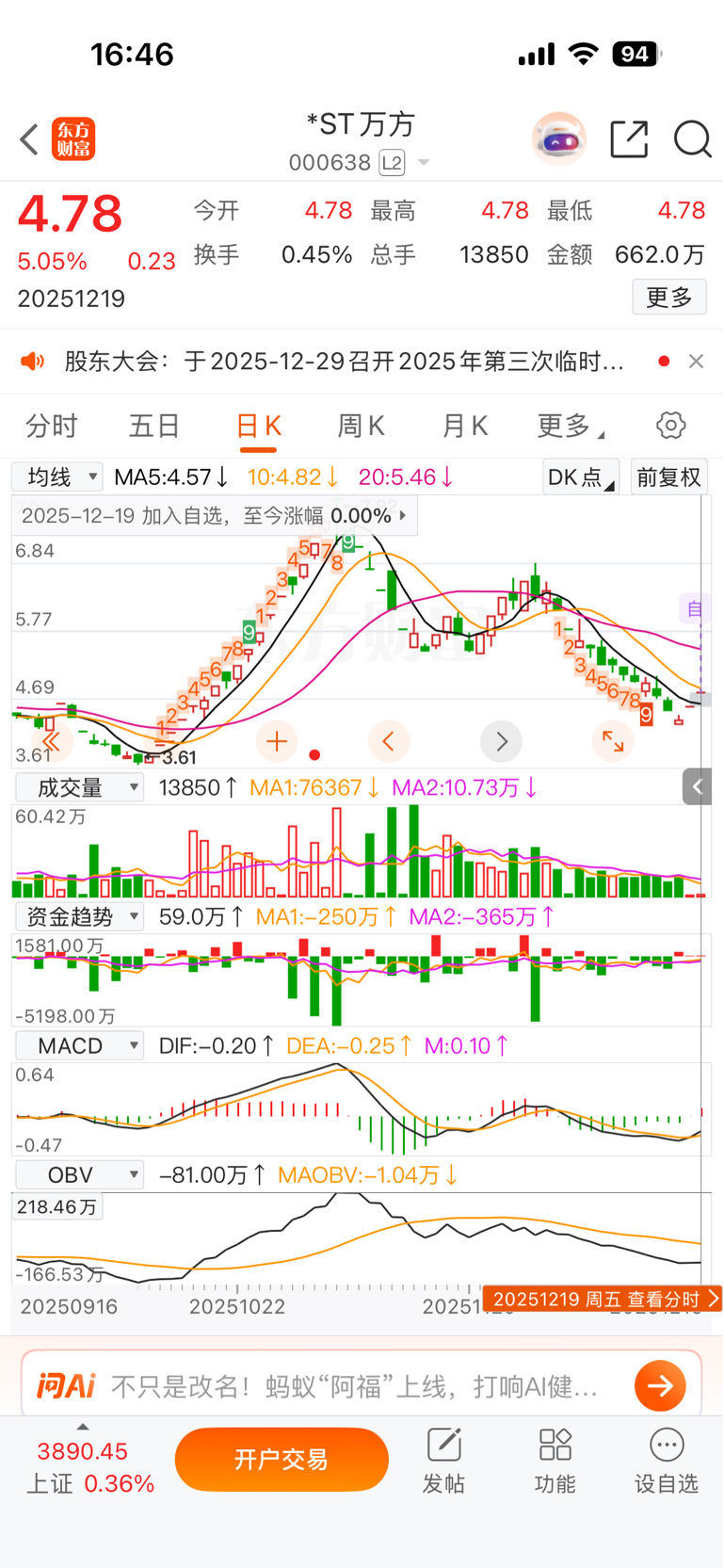Dismiss the 股东大会 announcement banner
724x1568 pixels.
pos(696,362)
